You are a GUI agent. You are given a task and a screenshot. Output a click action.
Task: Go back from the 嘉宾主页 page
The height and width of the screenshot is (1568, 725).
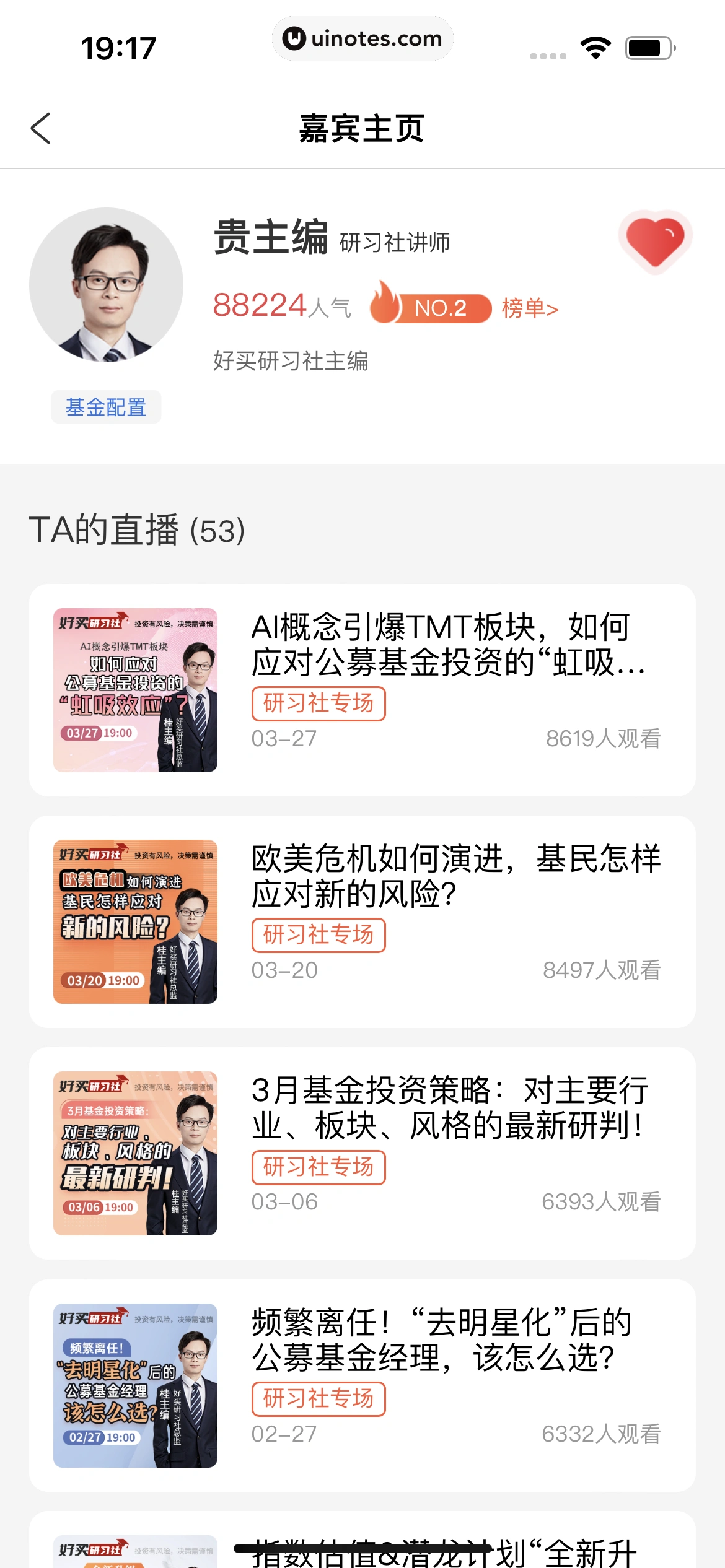(x=41, y=129)
